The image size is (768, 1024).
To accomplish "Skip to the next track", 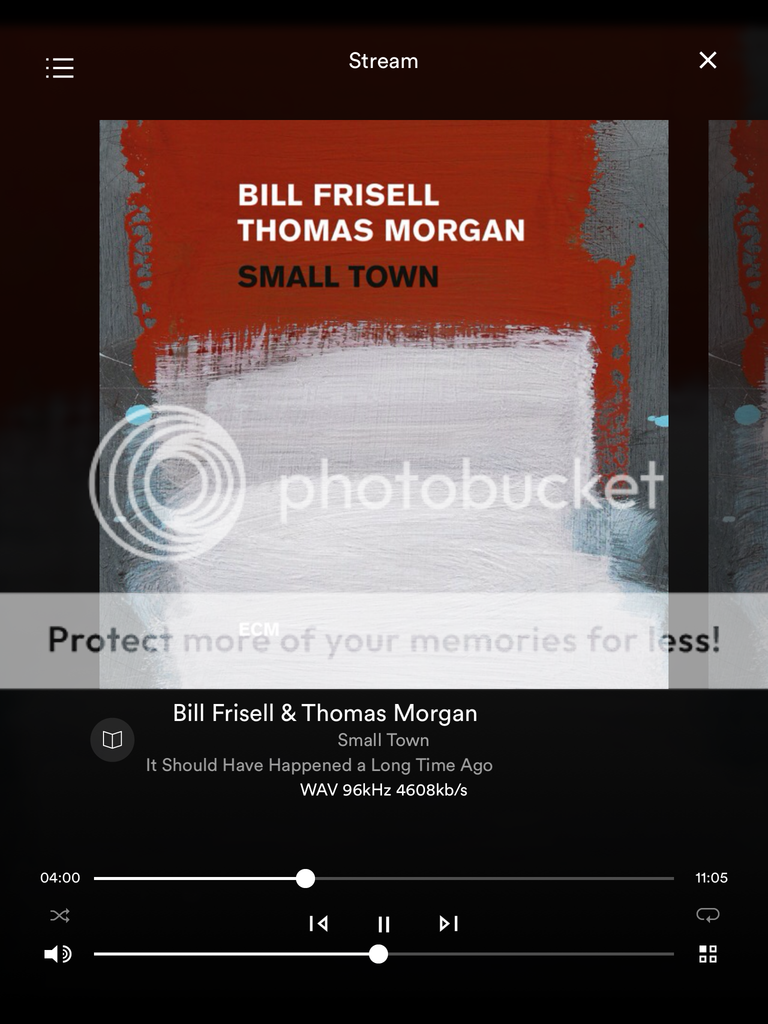I will (x=449, y=924).
